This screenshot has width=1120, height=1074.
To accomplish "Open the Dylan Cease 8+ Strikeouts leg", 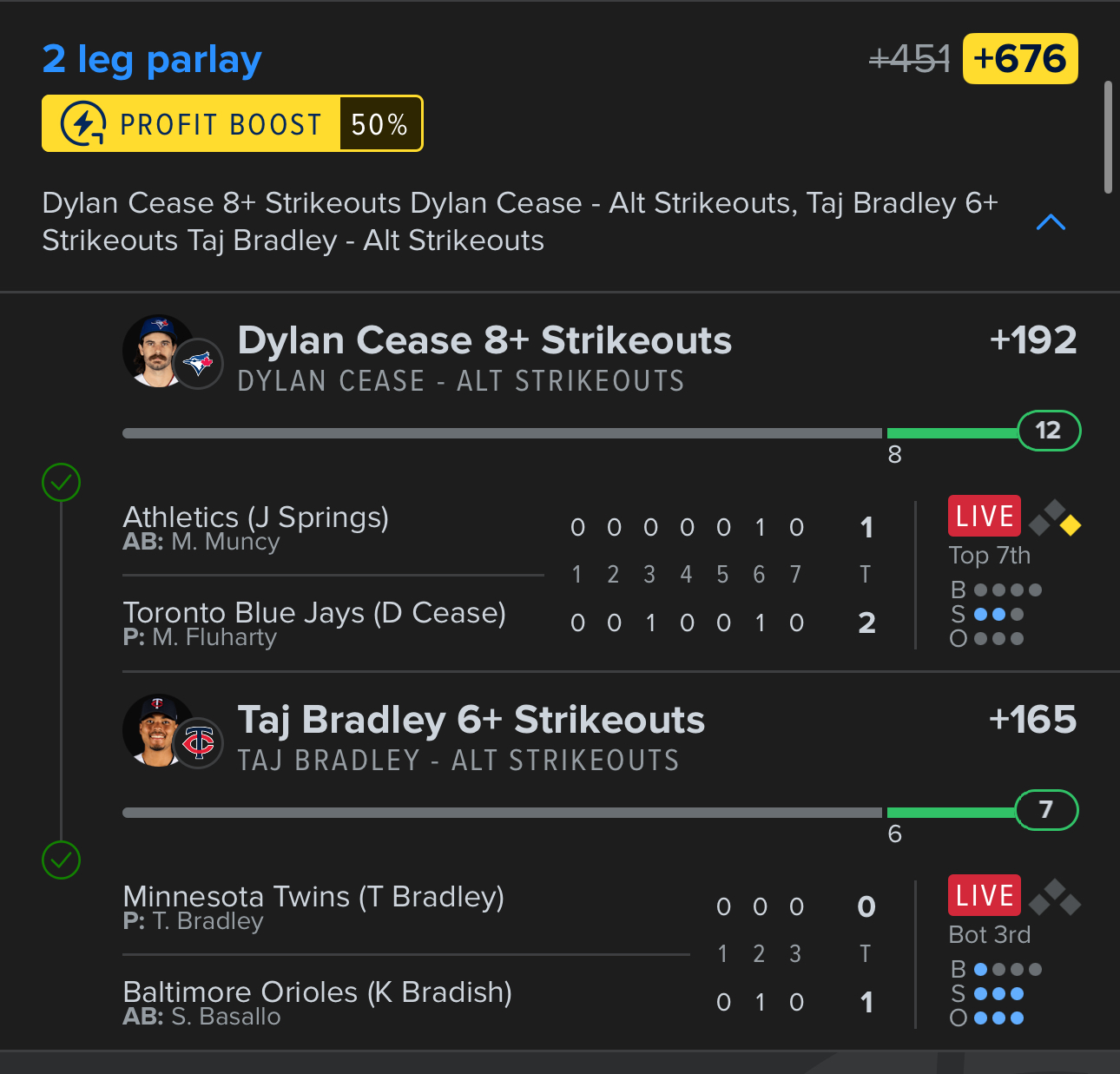I will tap(484, 340).
